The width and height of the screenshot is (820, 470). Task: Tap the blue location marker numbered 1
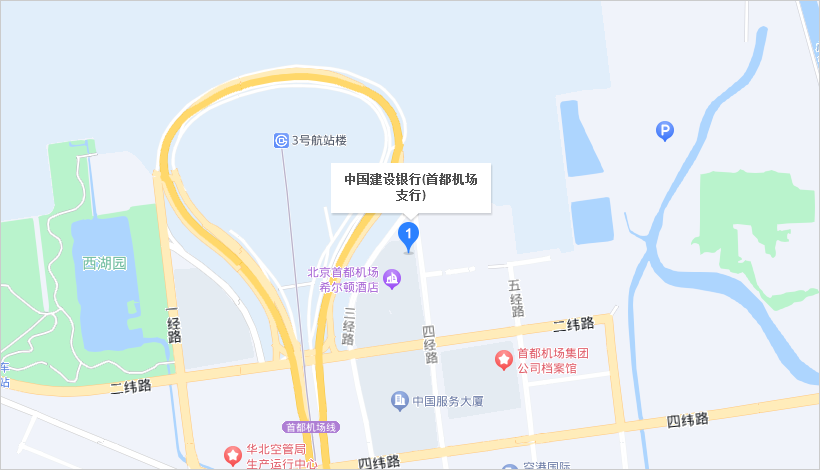click(x=408, y=236)
